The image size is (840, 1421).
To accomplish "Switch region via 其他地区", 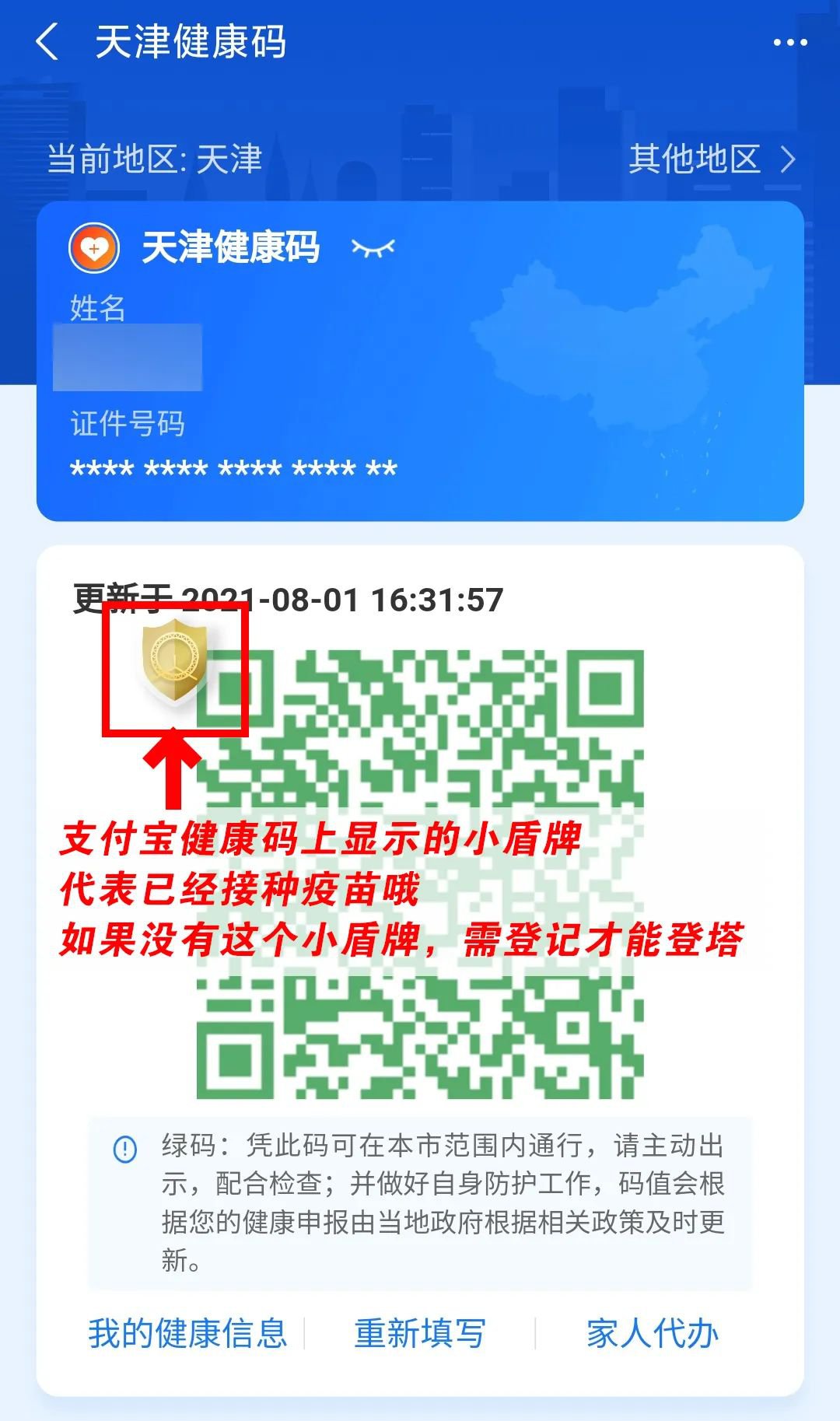I will click(x=711, y=159).
